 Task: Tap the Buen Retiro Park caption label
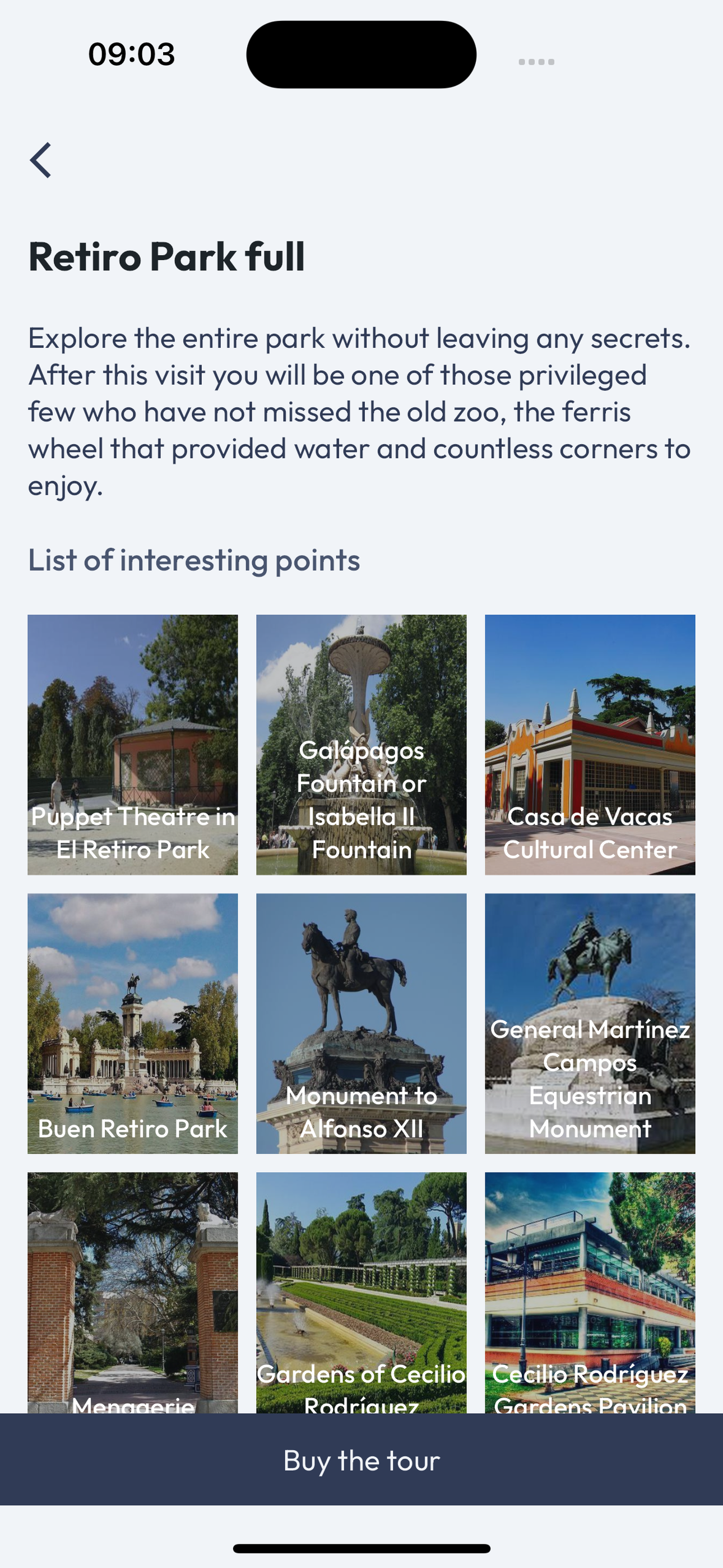tap(133, 1129)
